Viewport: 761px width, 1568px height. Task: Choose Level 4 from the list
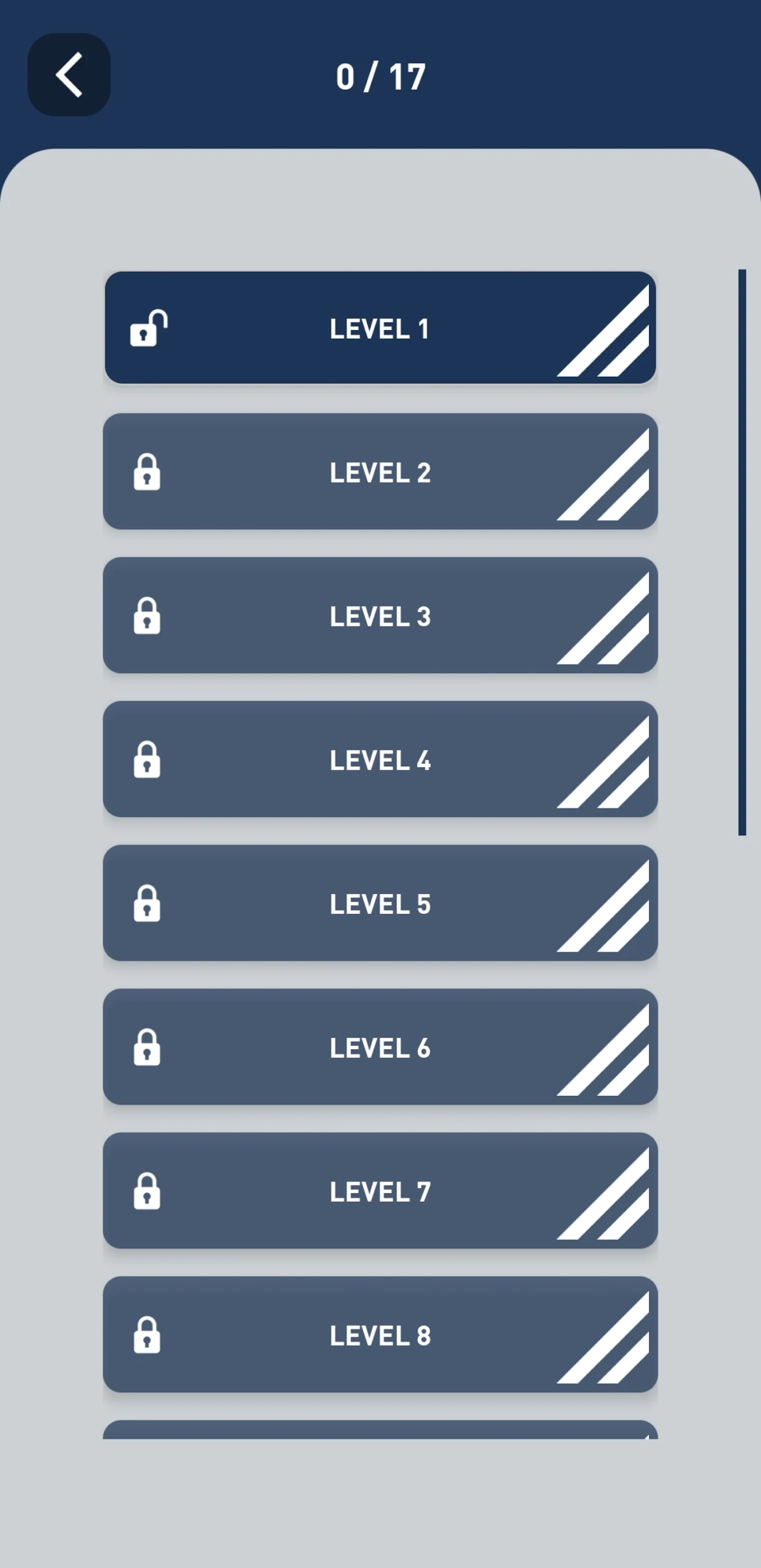(x=380, y=759)
